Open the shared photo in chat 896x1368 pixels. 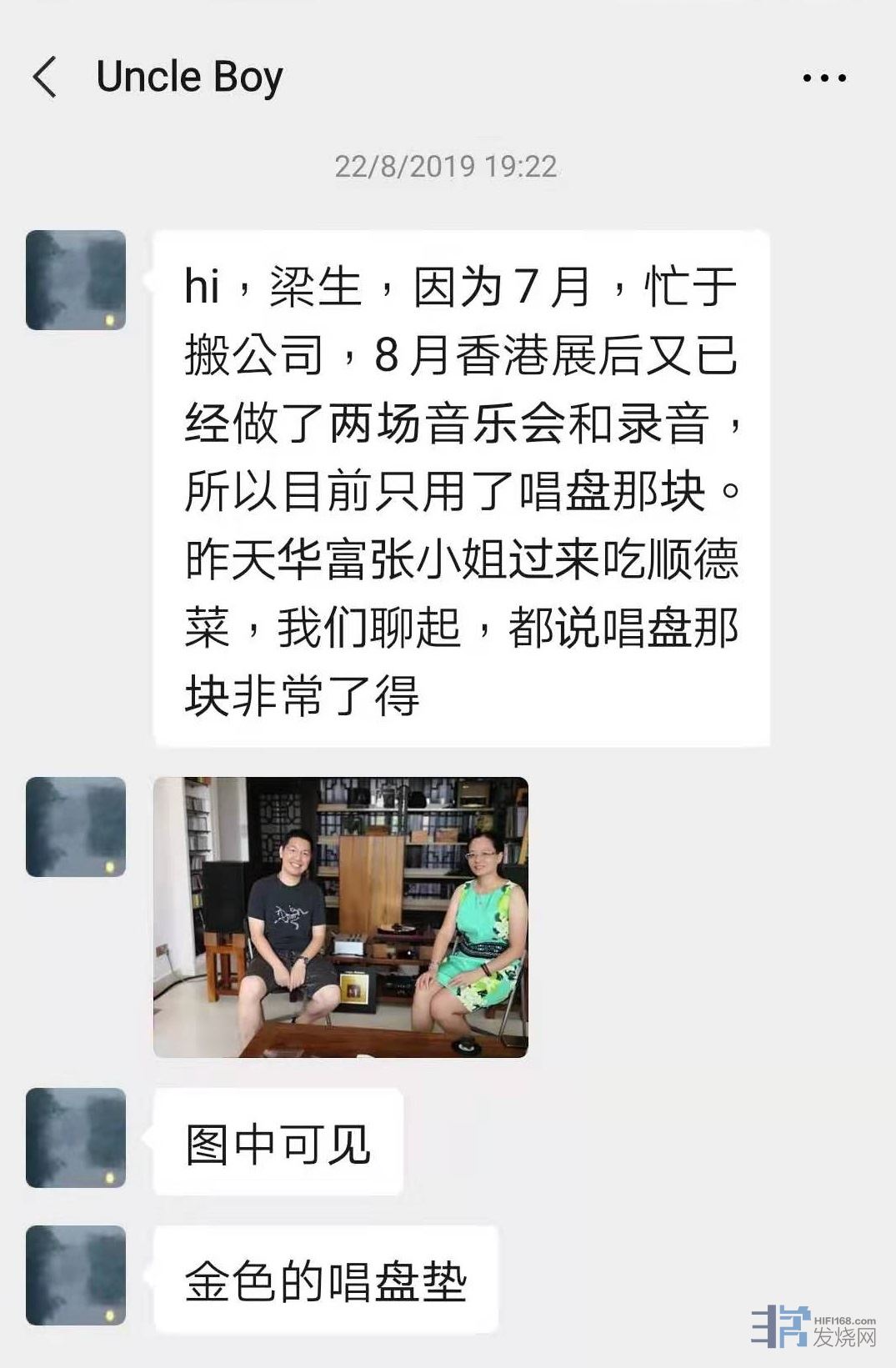point(340,917)
